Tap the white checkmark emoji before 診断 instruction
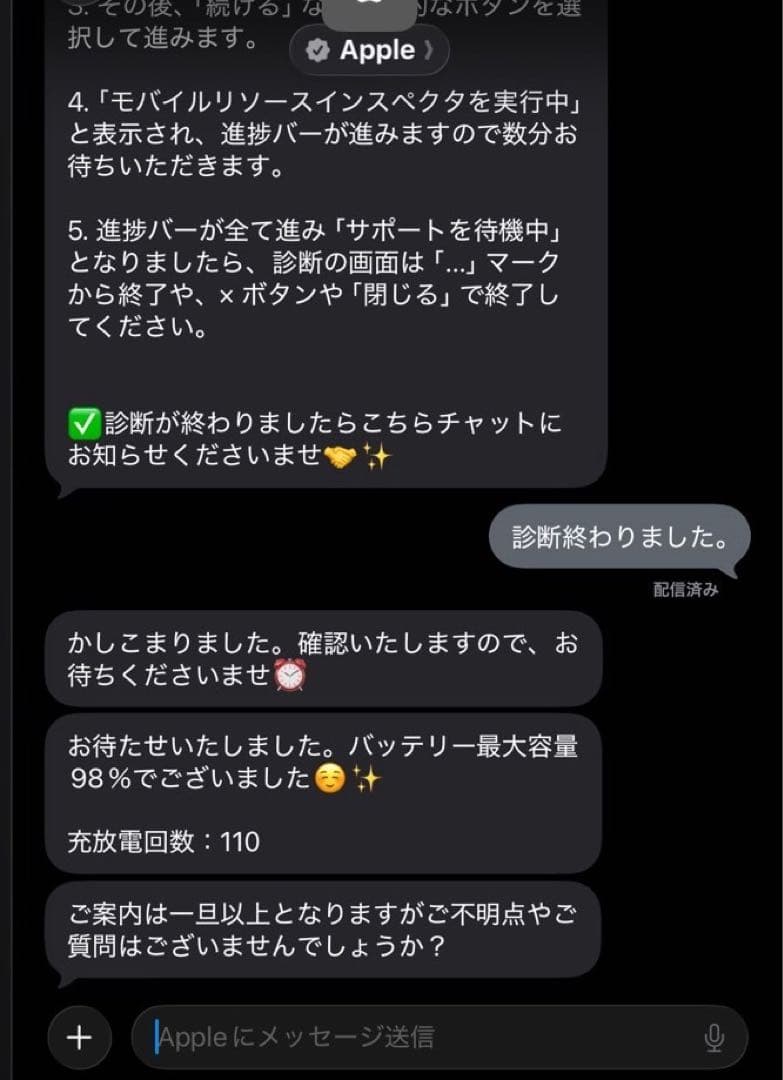The height and width of the screenshot is (1080, 783). tap(84, 424)
